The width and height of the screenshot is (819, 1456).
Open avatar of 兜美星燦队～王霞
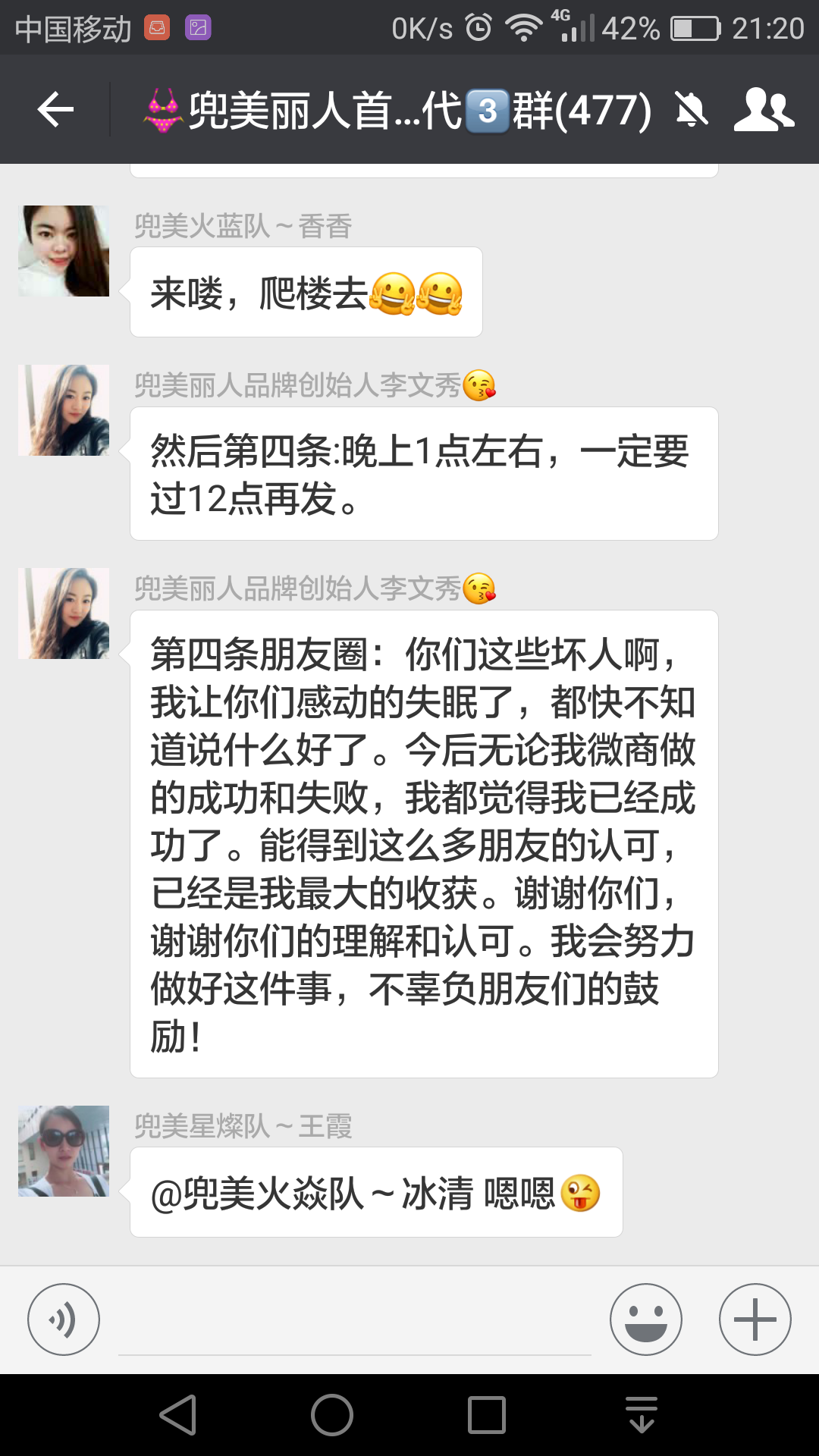click(x=64, y=1151)
